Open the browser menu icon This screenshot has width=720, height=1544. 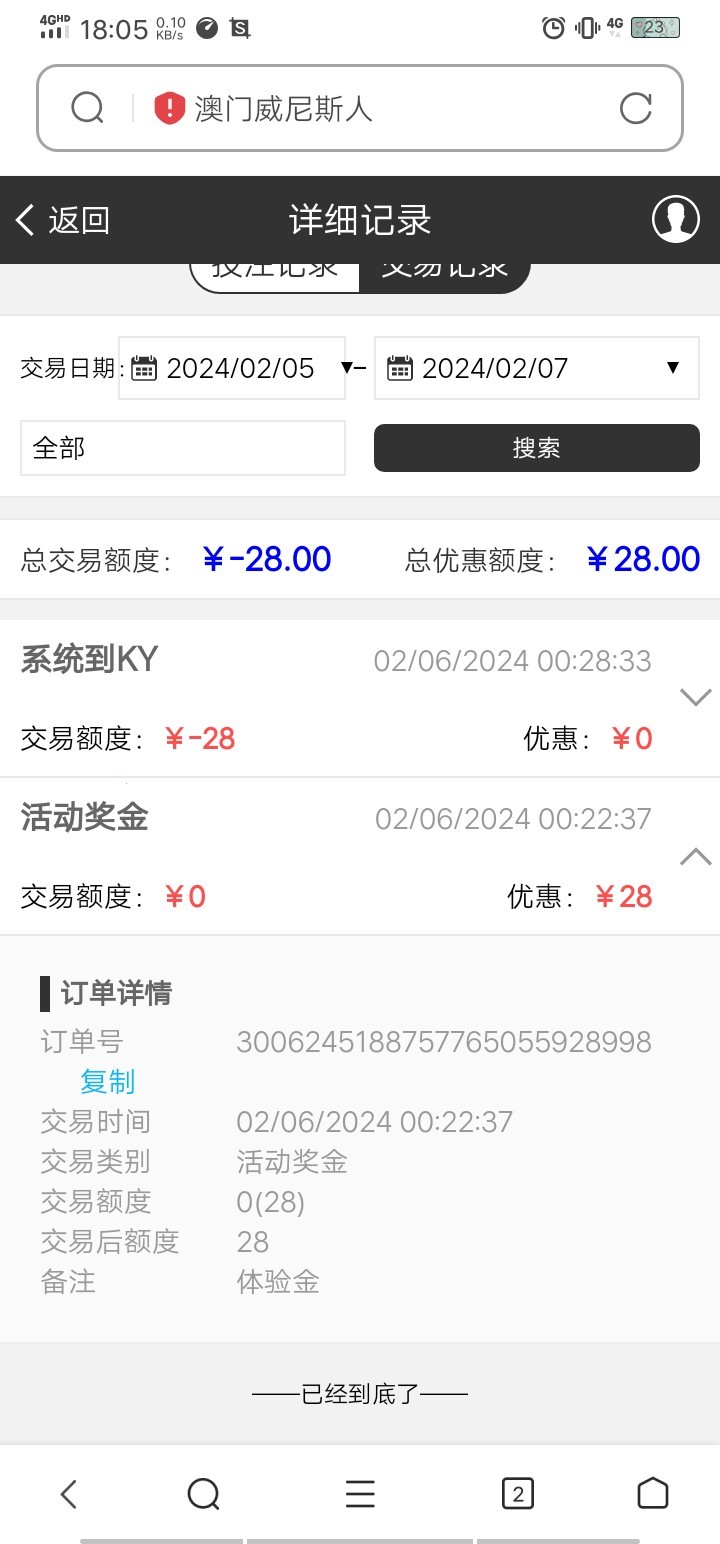360,1494
